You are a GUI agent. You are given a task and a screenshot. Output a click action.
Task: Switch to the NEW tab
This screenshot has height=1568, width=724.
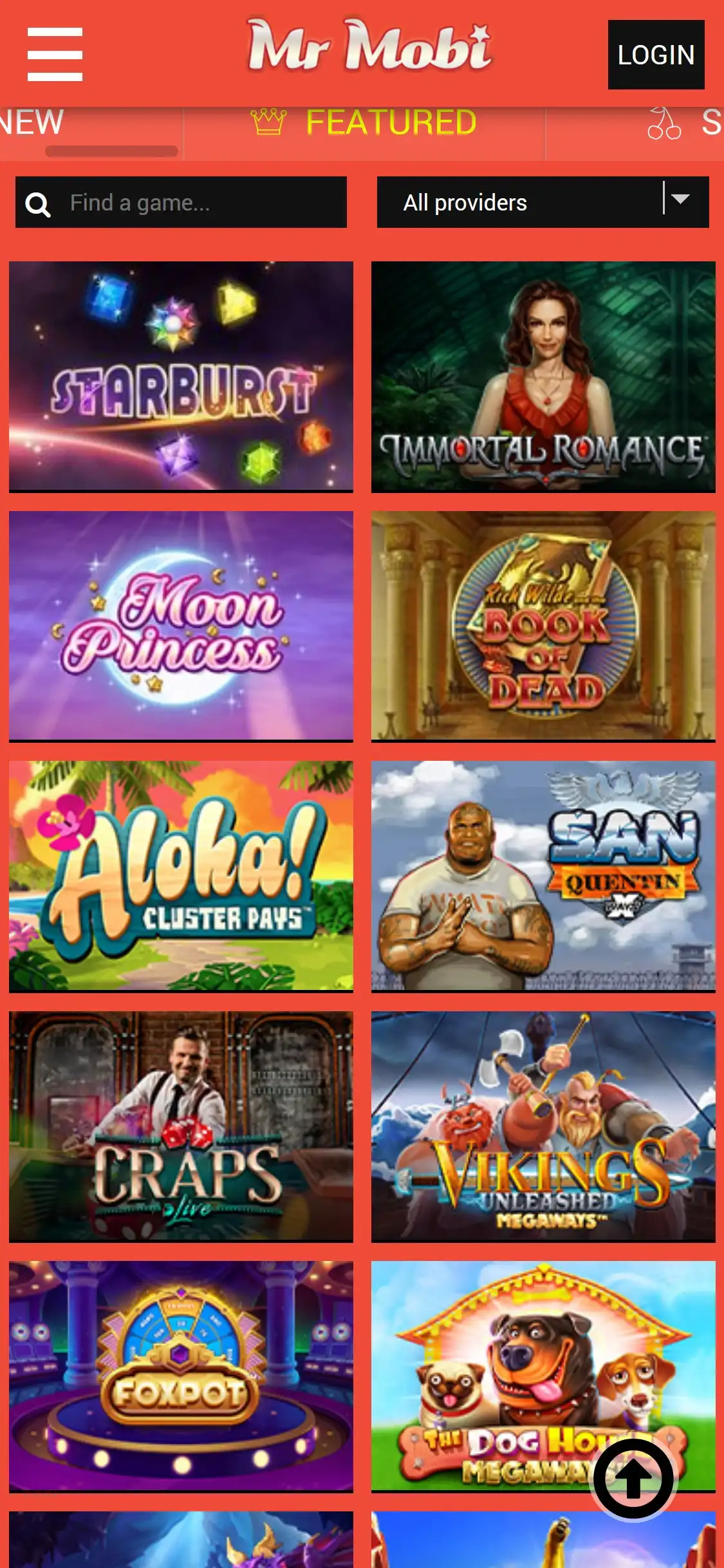tap(32, 122)
